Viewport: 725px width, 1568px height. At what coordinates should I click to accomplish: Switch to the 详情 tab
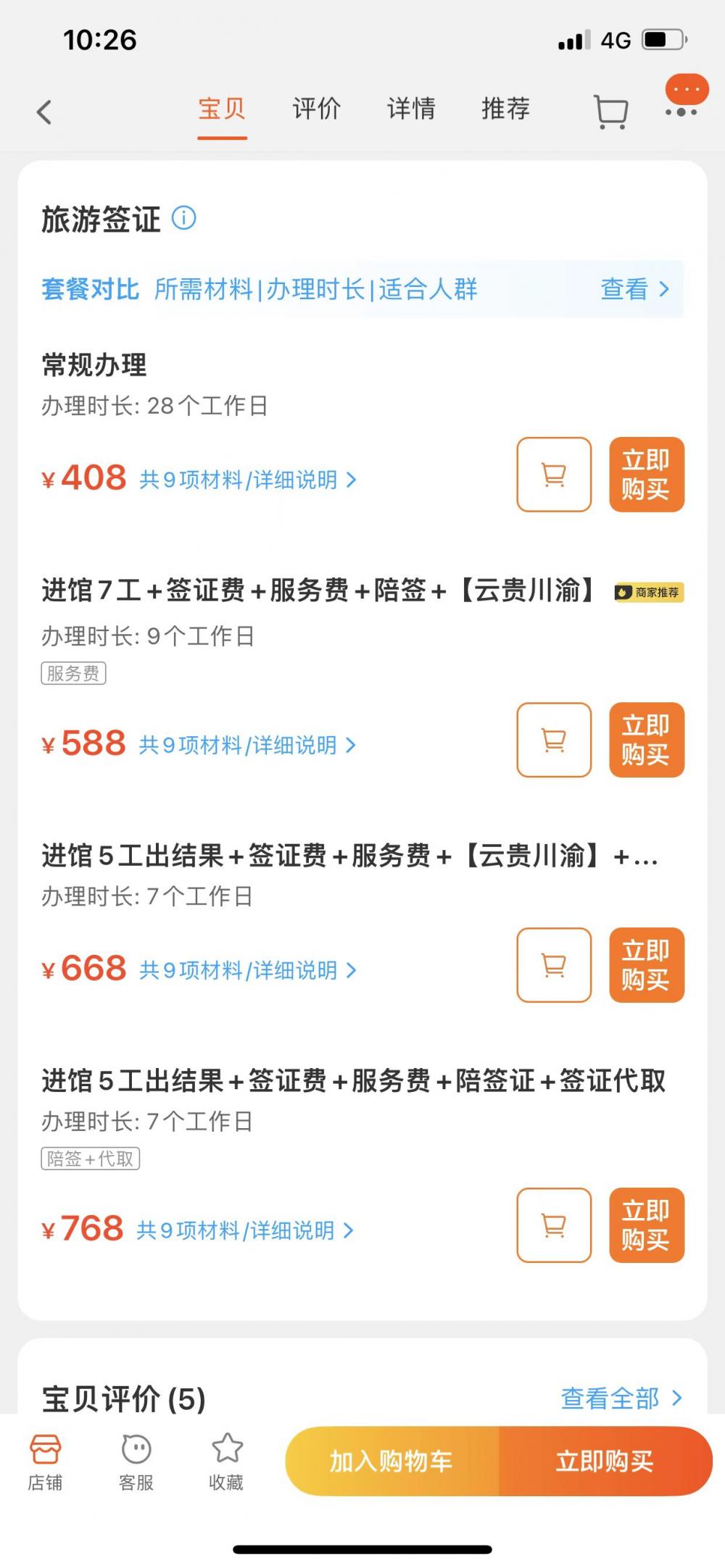click(x=411, y=109)
